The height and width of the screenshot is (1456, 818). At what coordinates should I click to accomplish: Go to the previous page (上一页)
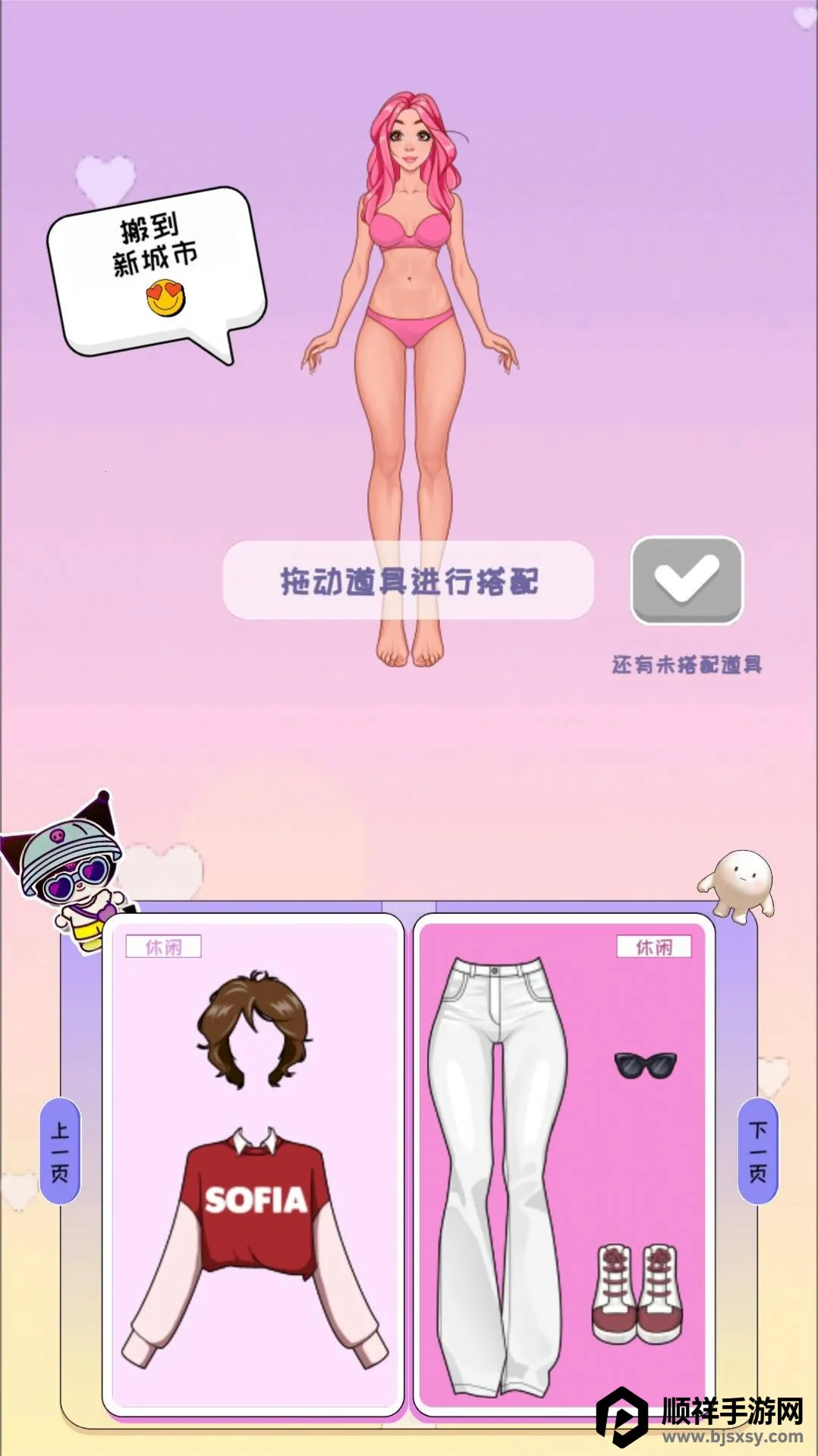pos(60,1151)
